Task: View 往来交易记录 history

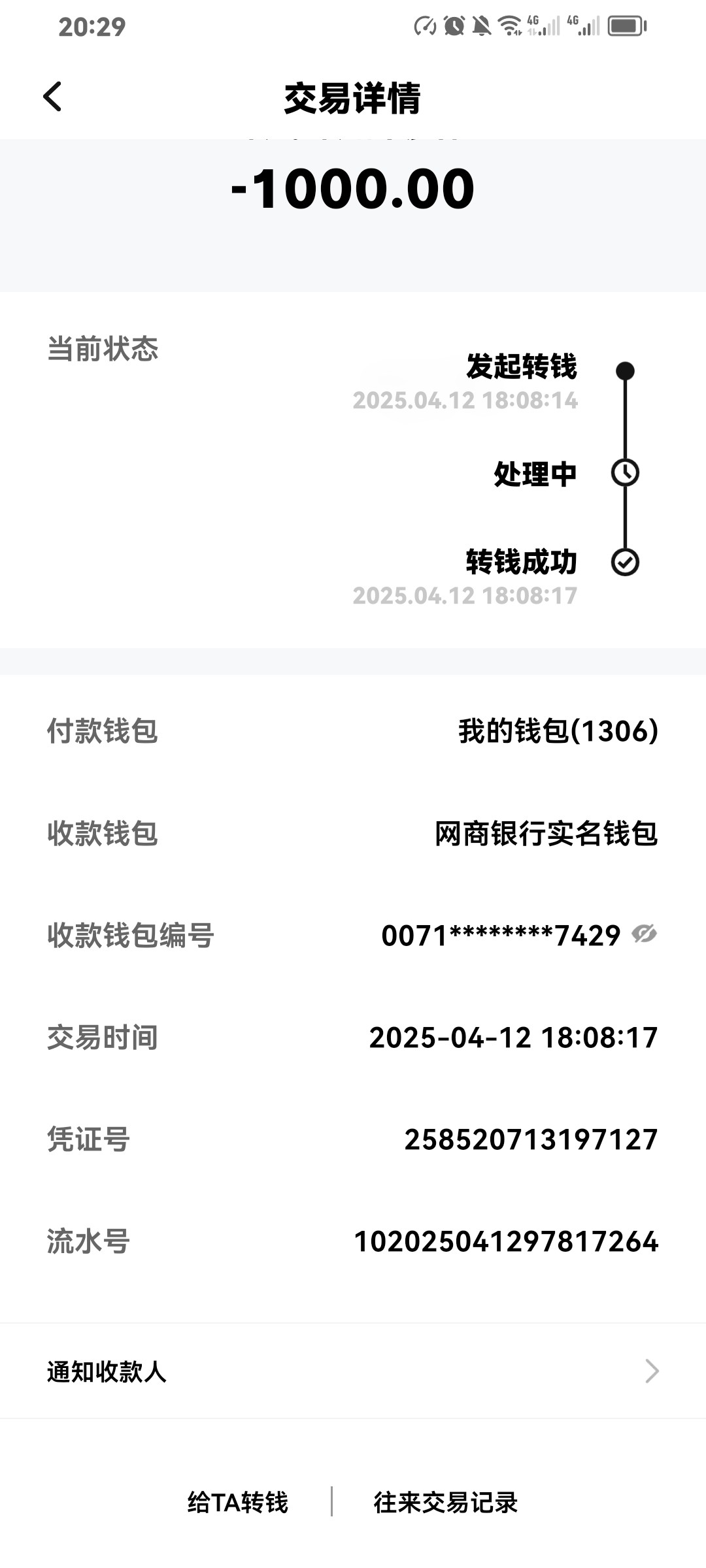Action: [446, 1503]
